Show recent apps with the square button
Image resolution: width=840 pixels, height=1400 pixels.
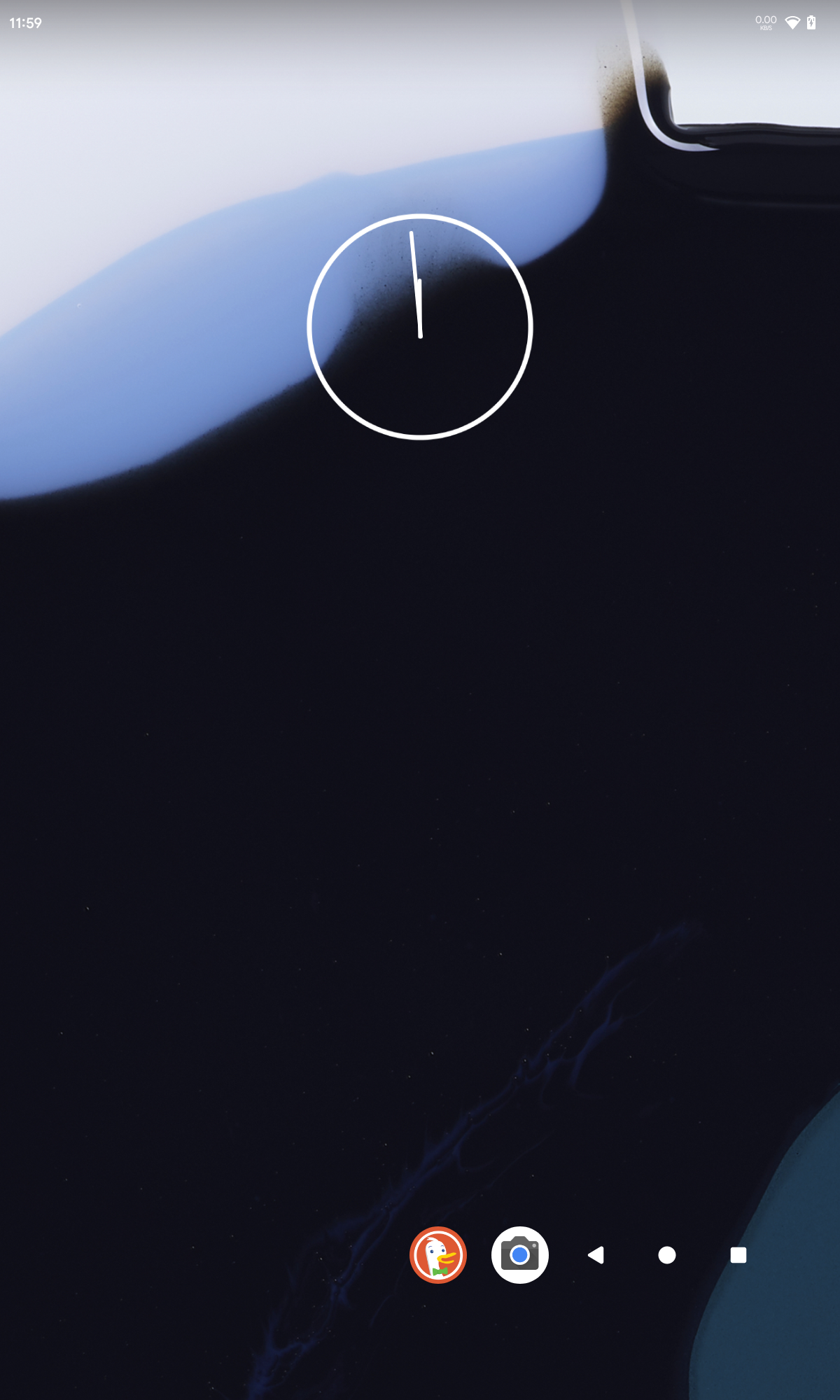[738, 1255]
